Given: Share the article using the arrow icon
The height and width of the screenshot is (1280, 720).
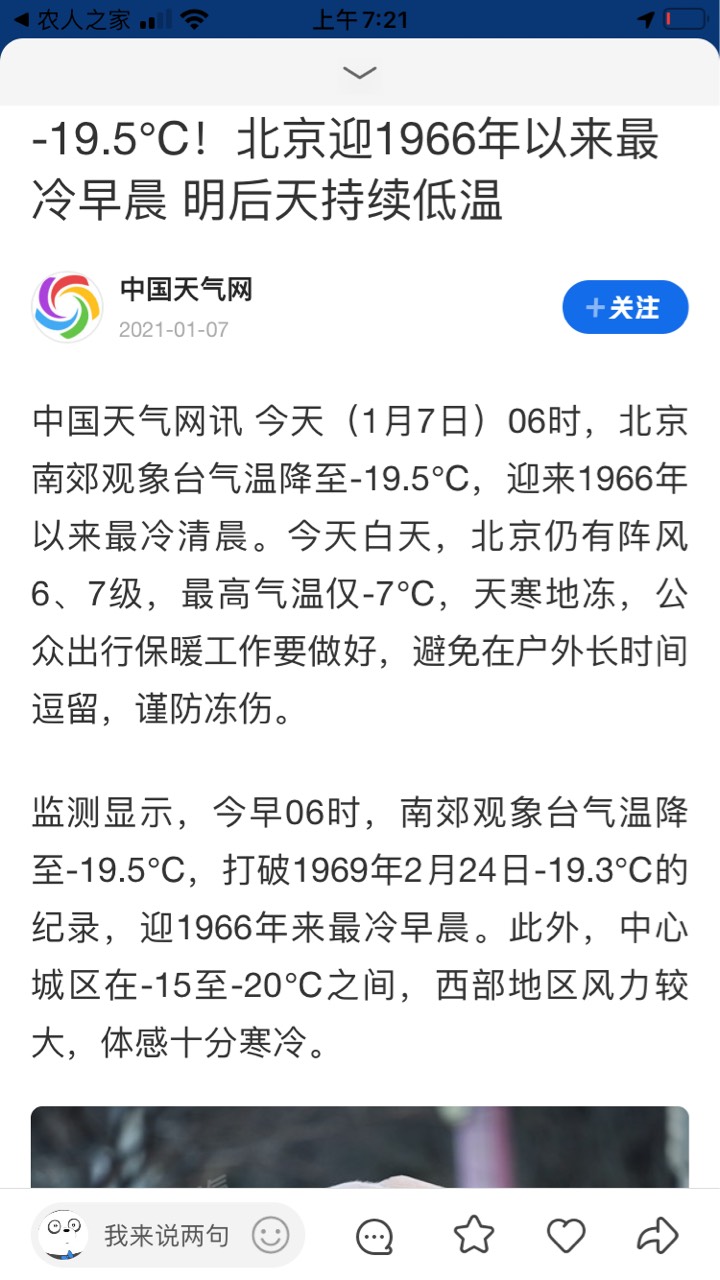Looking at the screenshot, I should coord(658,1236).
